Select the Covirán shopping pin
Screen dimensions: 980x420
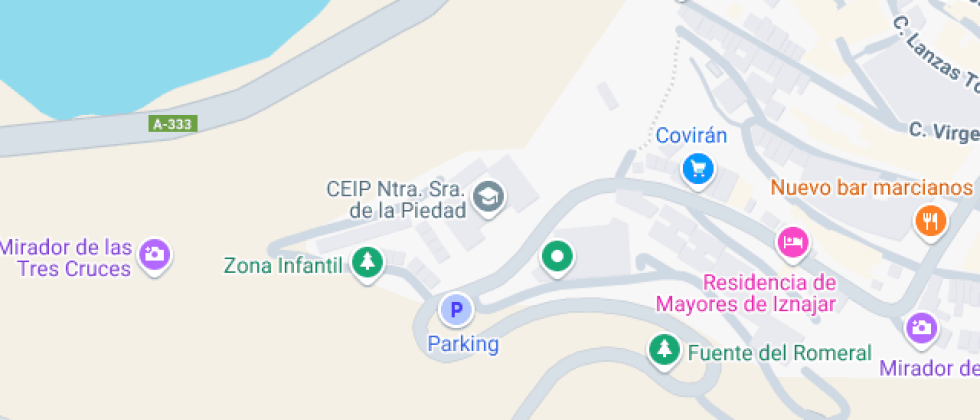[x=697, y=167]
